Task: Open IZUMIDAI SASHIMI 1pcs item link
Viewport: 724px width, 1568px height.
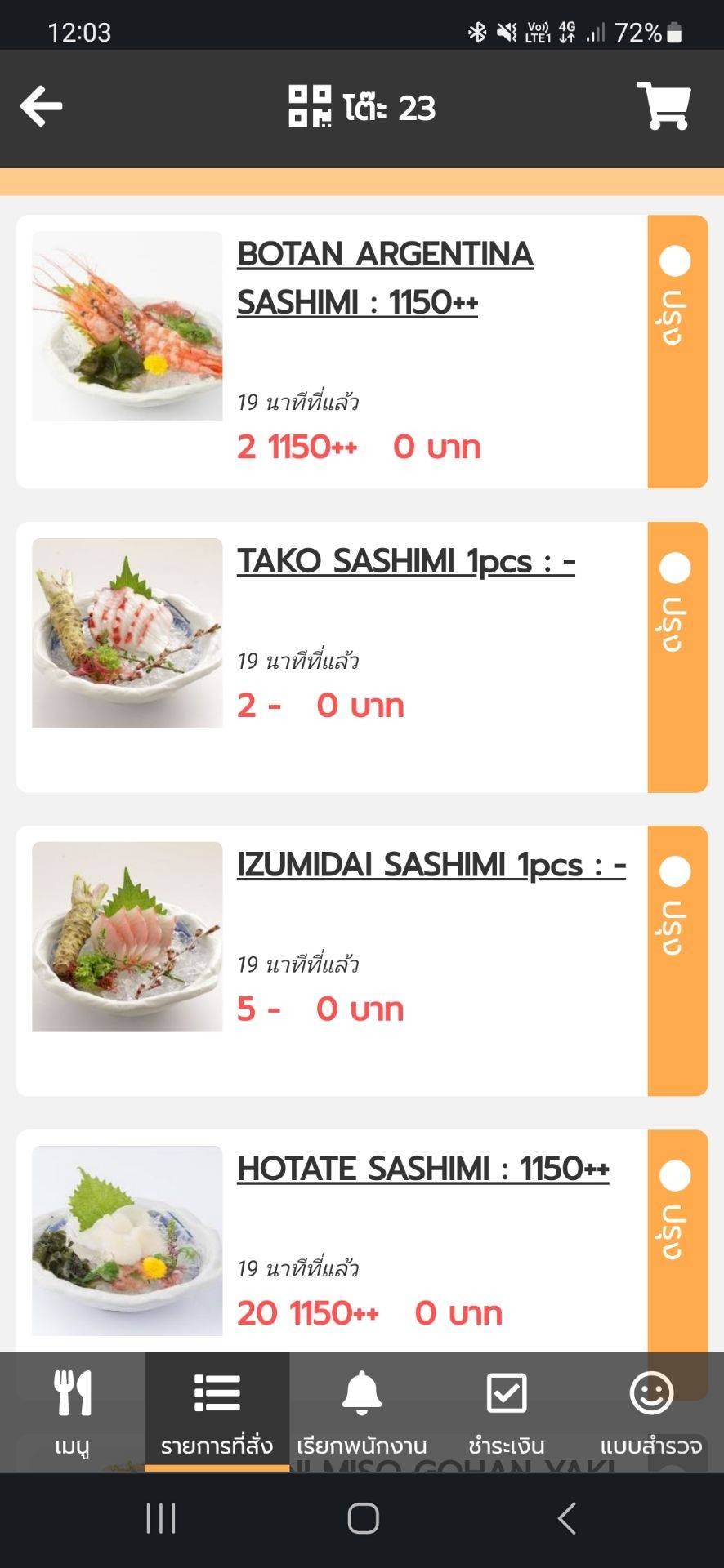Action: tap(431, 865)
